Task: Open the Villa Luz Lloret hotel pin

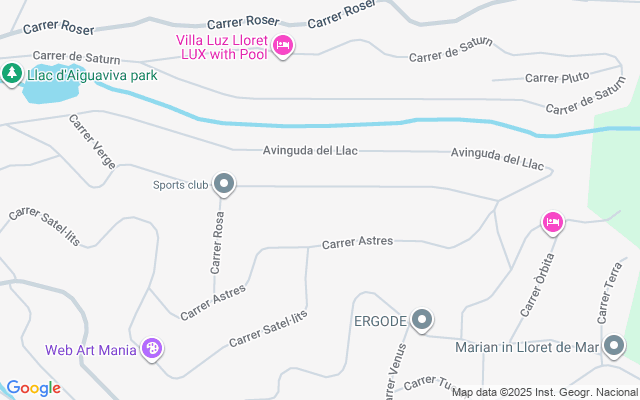Action: point(283,46)
